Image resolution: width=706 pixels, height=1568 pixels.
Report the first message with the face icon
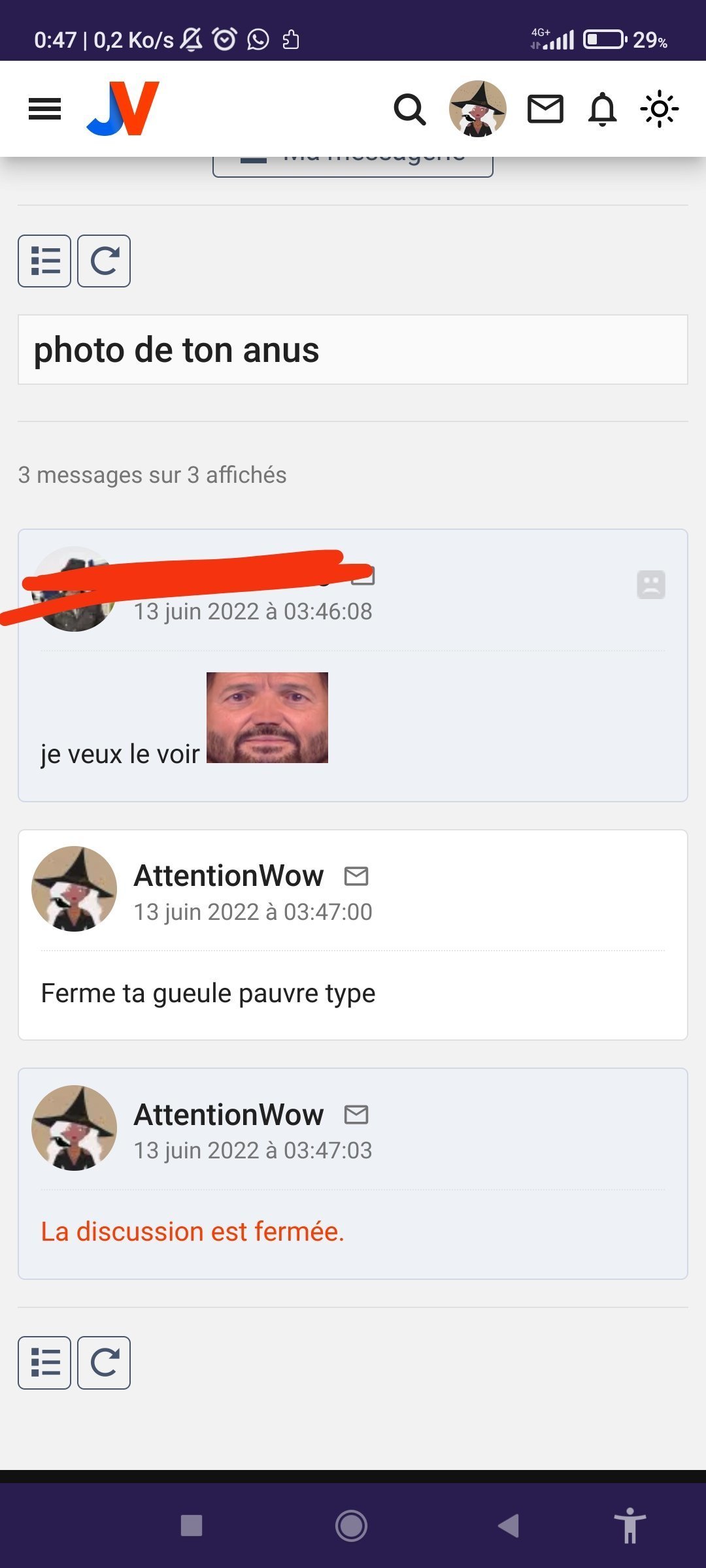tap(651, 585)
